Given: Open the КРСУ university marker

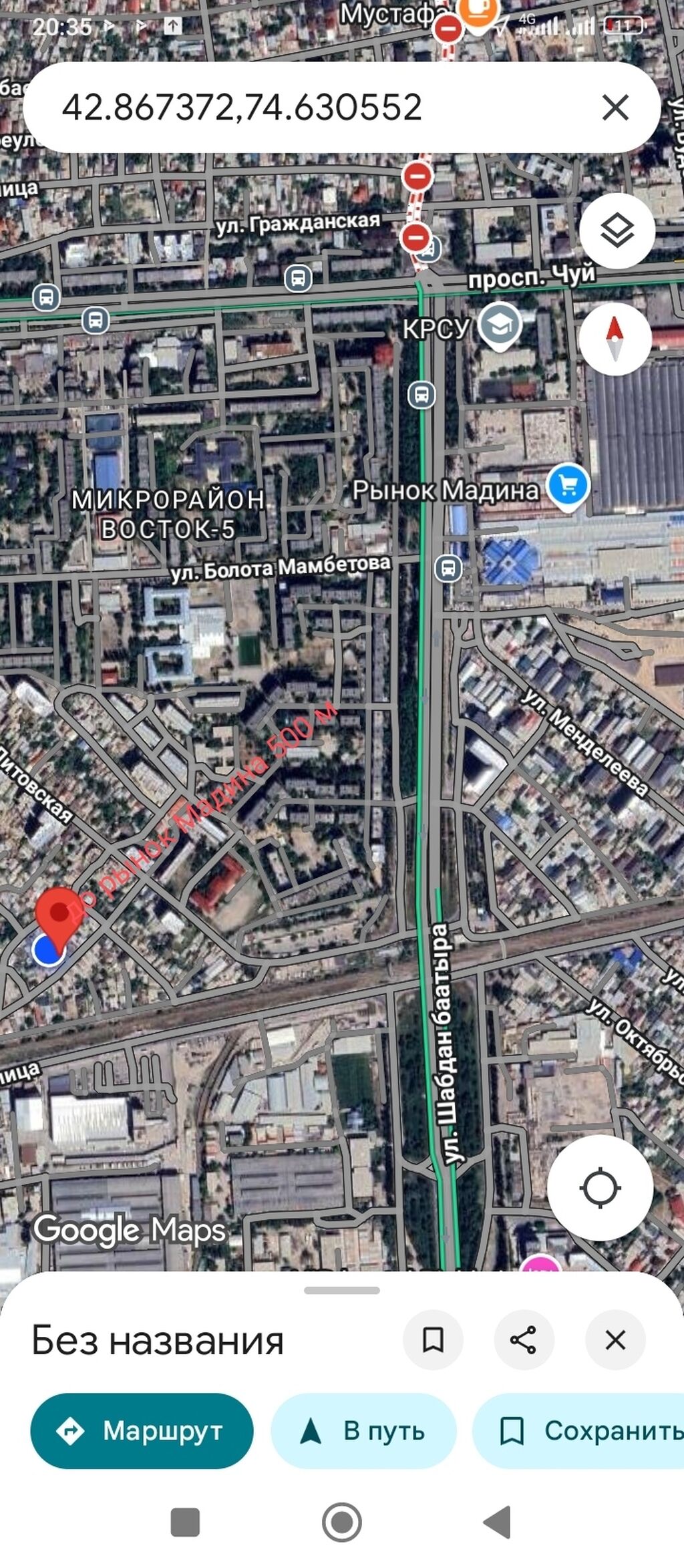Looking at the screenshot, I should (501, 325).
